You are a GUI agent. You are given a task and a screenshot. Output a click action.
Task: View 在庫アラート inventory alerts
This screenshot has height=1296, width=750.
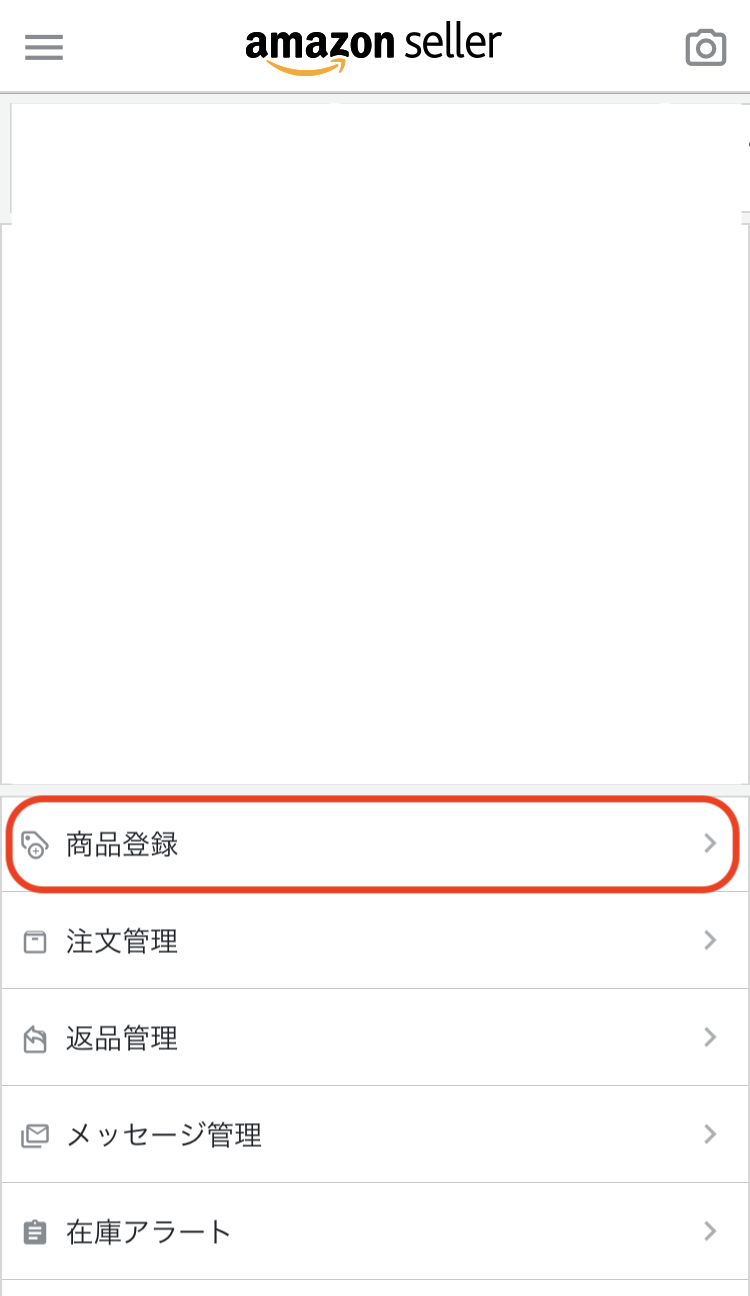(374, 1231)
